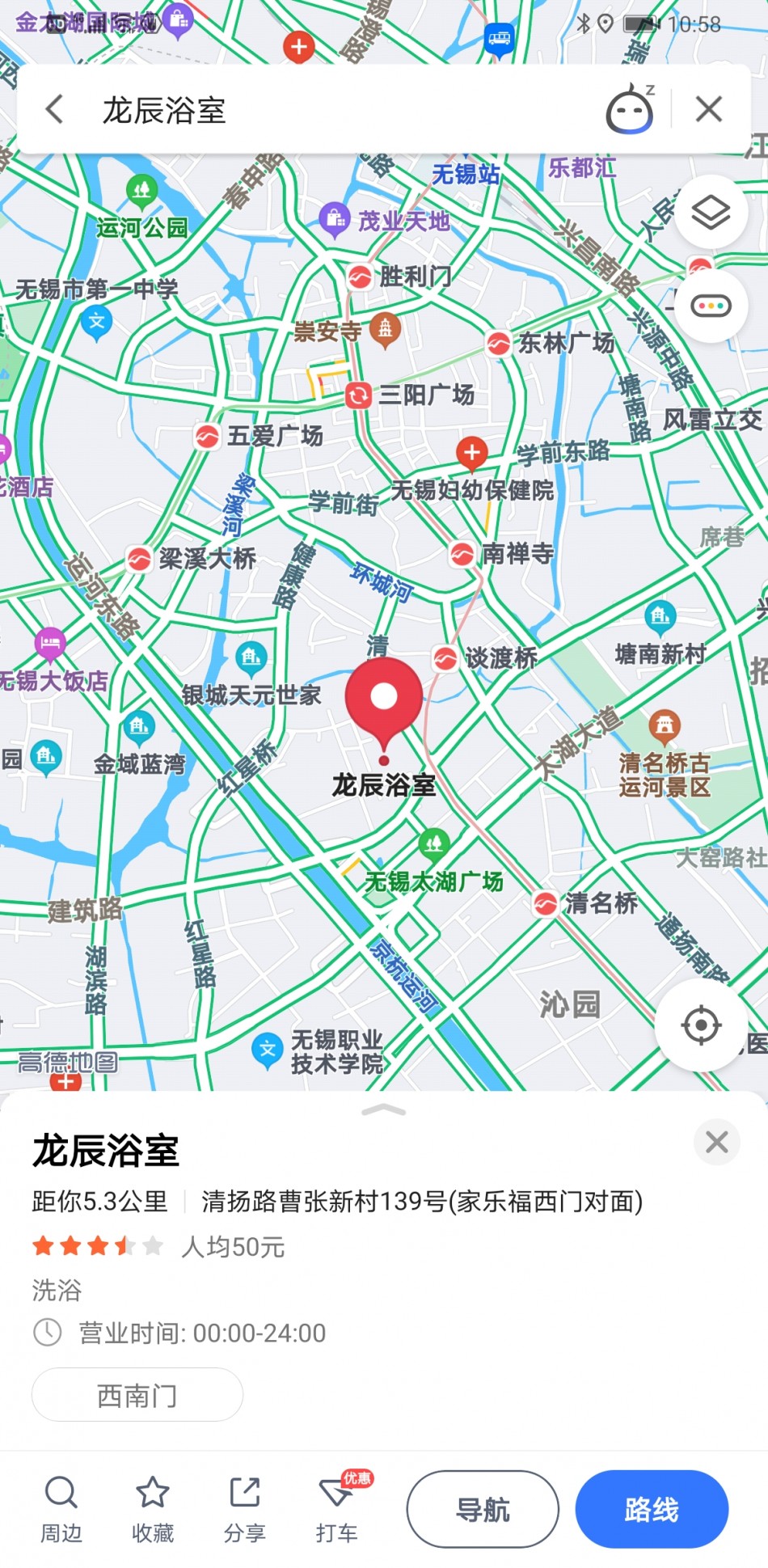Go back using the search bar arrow

(54, 109)
